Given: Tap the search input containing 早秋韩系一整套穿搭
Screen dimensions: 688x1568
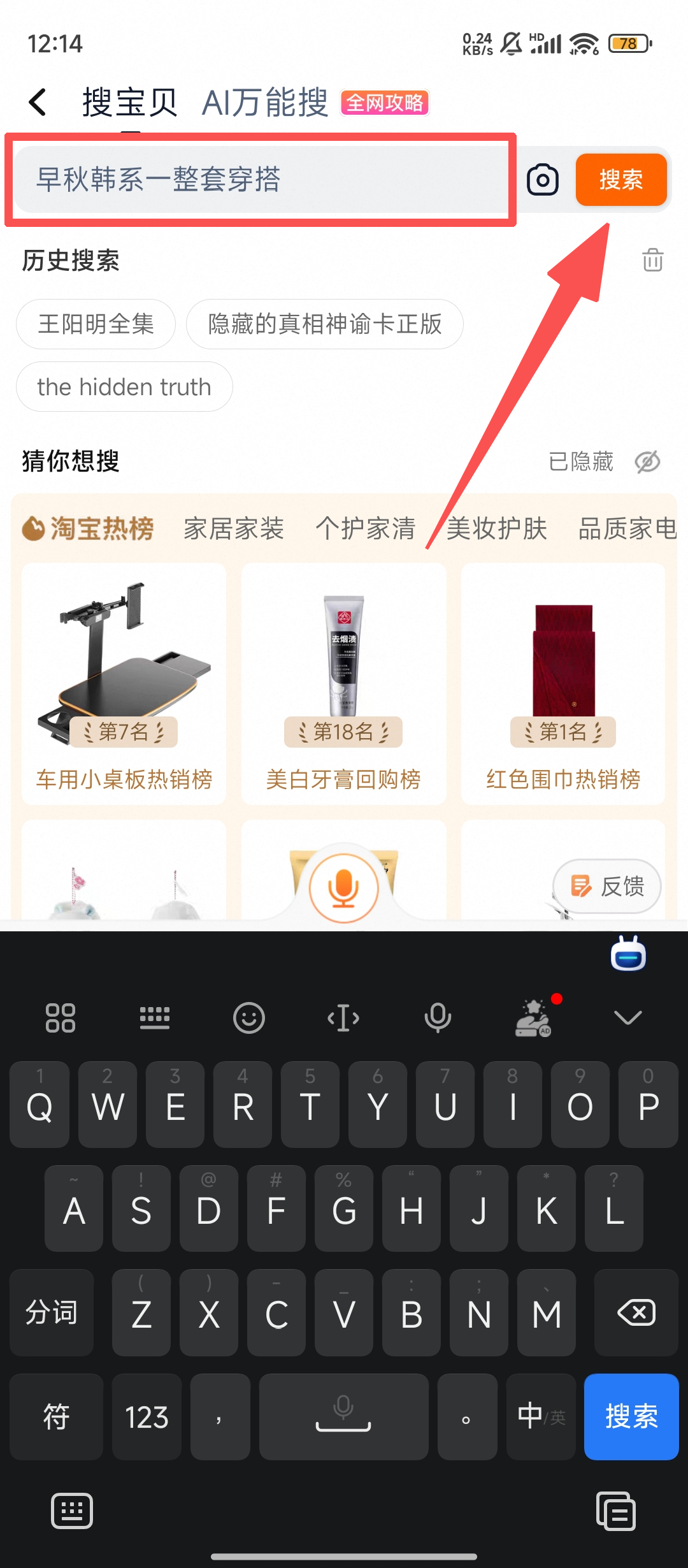Looking at the screenshot, I should pyautogui.click(x=255, y=180).
